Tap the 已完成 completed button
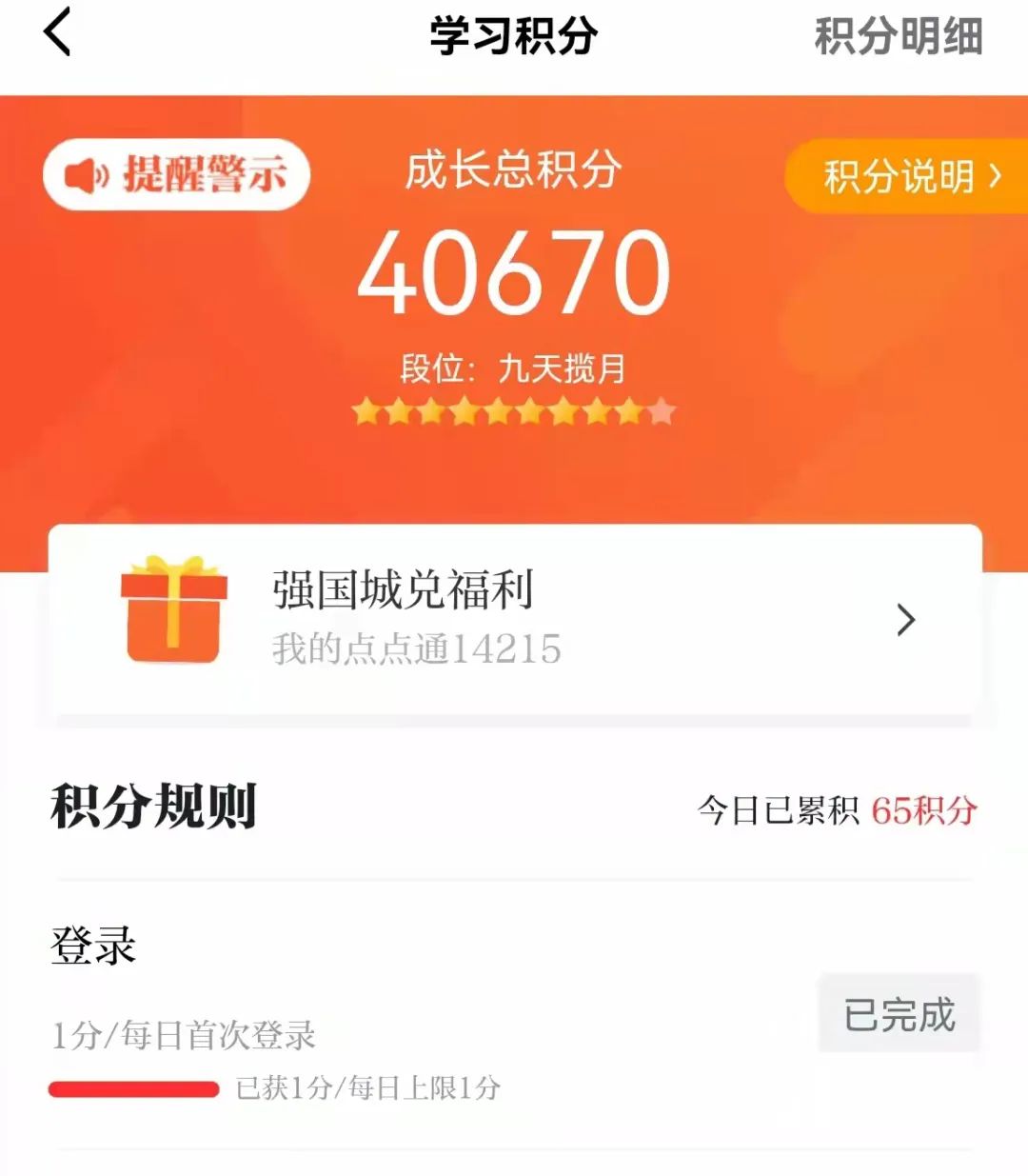 pyautogui.click(x=899, y=1013)
